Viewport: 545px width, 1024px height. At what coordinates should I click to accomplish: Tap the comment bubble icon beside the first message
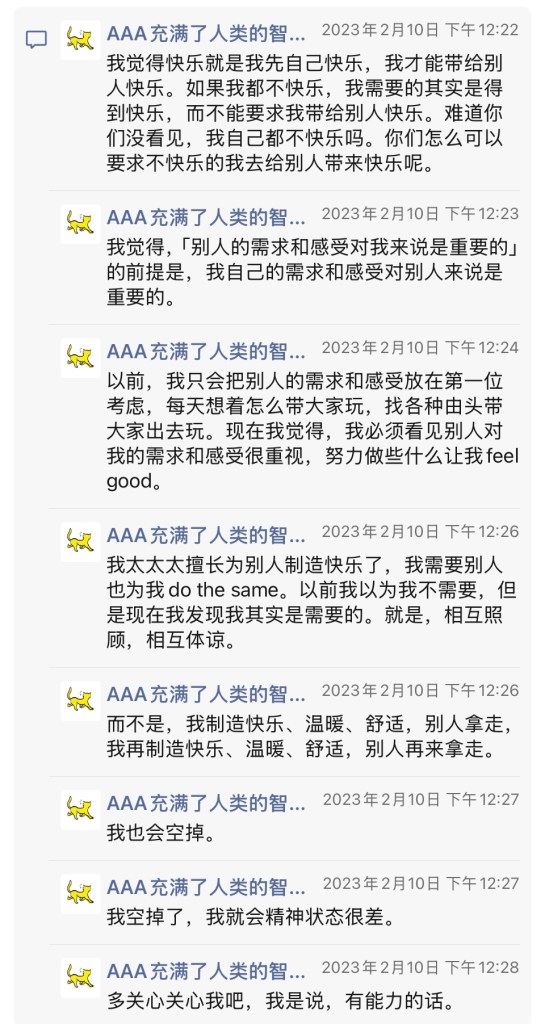pyautogui.click(x=36, y=40)
